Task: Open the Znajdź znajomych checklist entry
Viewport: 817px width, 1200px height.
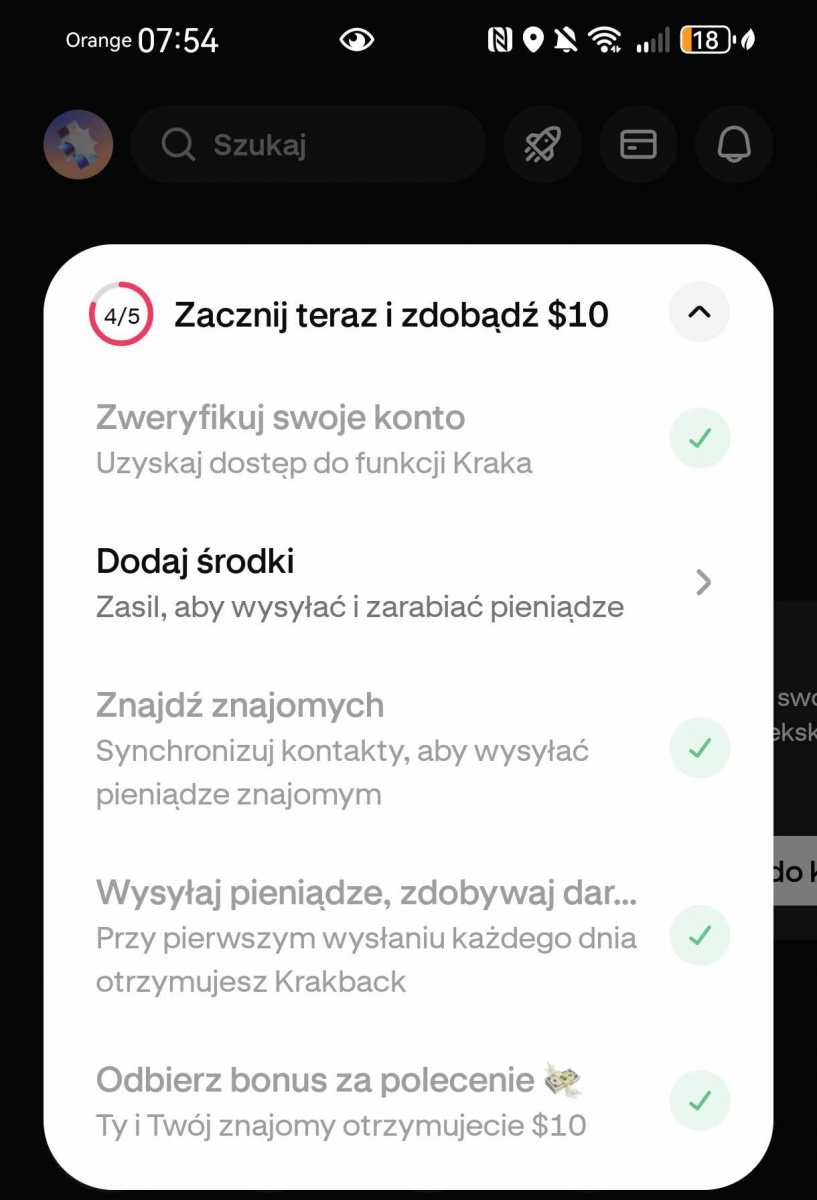Action: pyautogui.click(x=239, y=705)
